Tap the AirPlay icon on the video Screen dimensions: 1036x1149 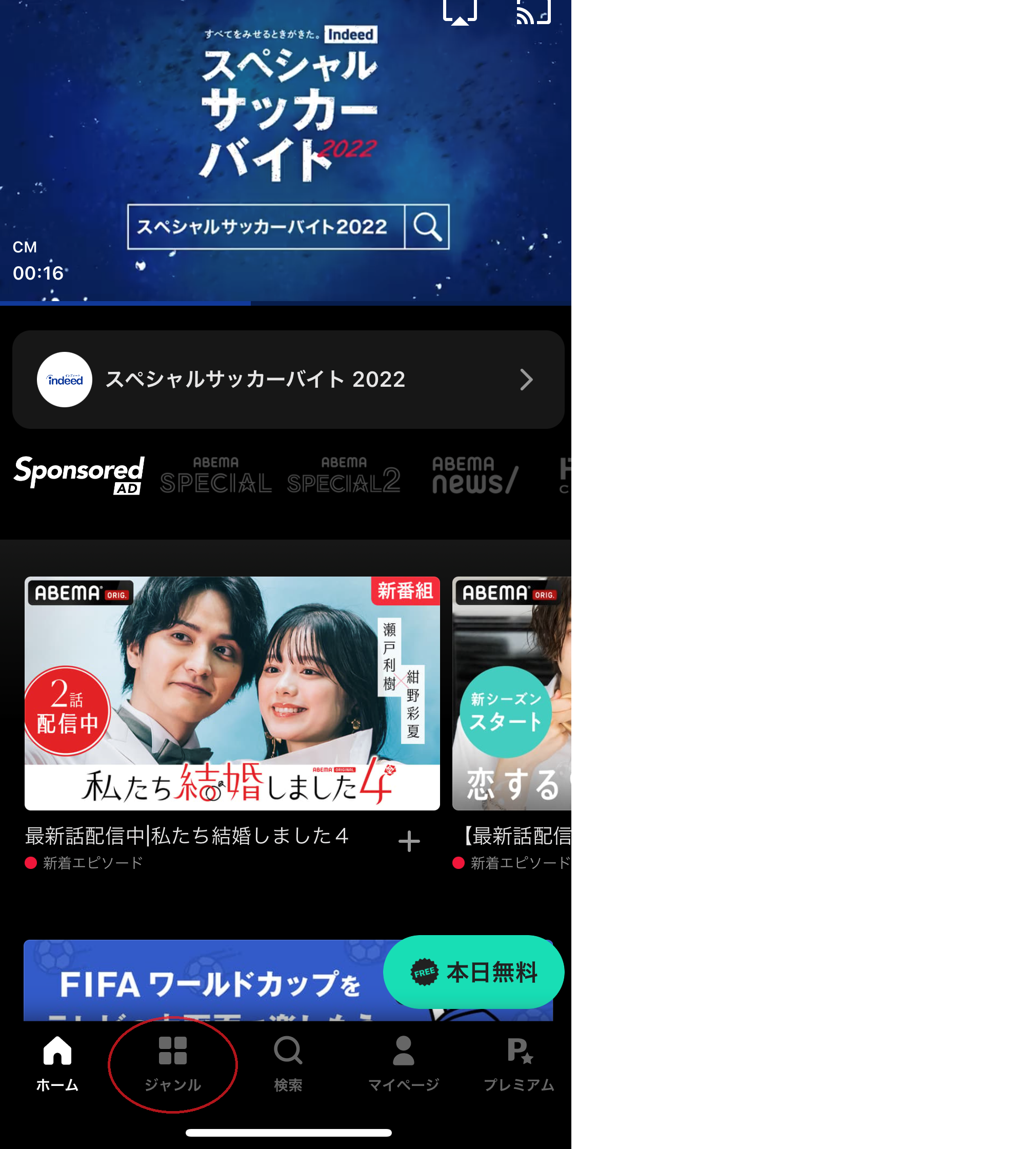460,11
